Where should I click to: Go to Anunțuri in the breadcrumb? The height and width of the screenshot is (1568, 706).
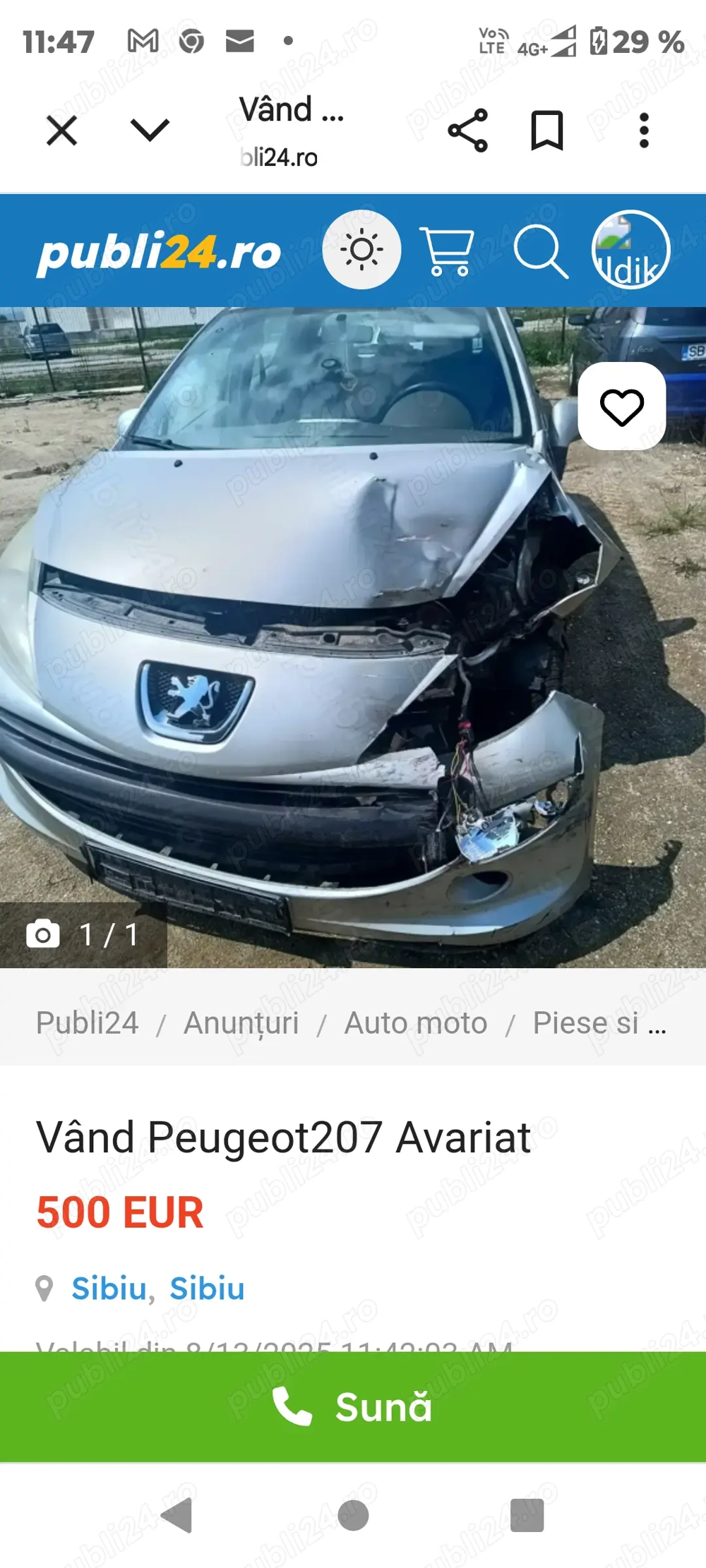point(241,1023)
